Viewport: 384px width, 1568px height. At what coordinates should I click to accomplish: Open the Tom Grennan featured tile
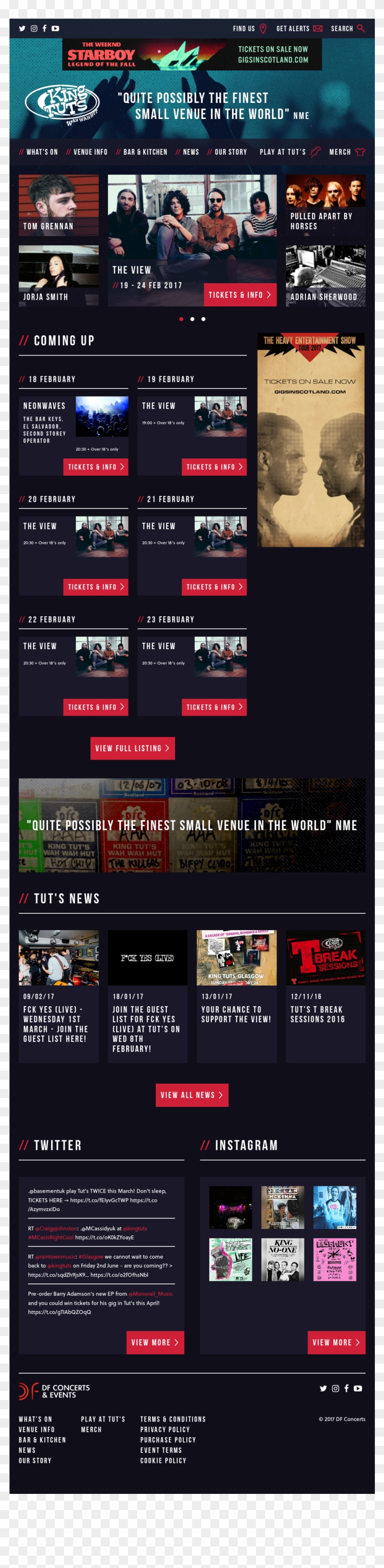[59, 205]
